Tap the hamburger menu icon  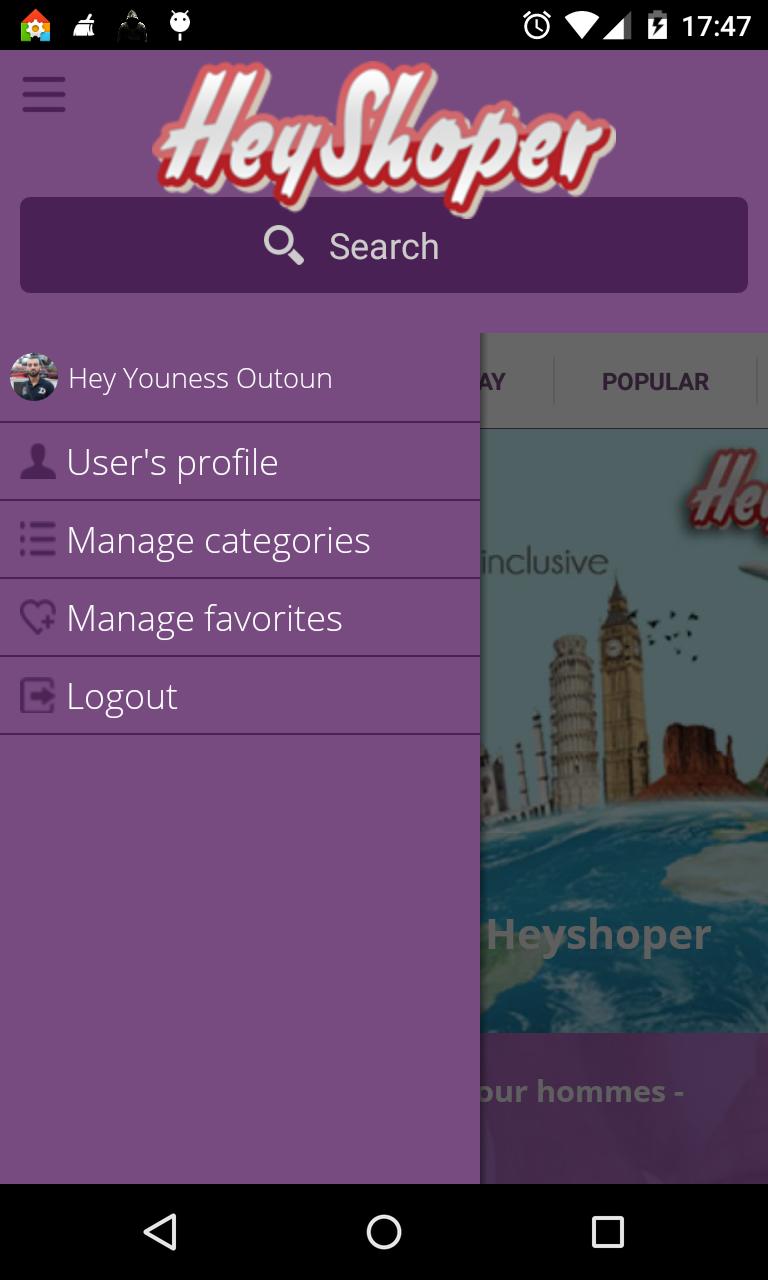[x=43, y=93]
